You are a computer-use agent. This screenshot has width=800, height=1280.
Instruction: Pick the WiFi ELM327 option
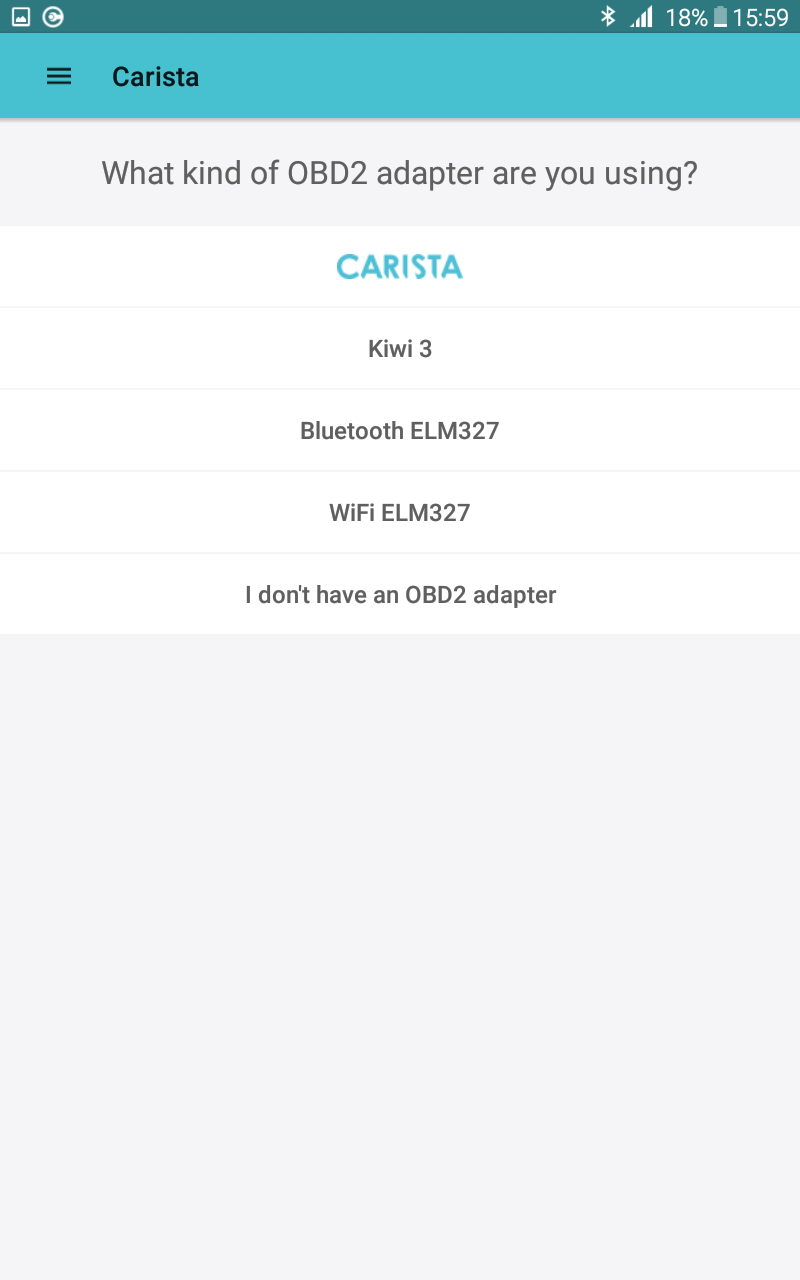tap(400, 513)
